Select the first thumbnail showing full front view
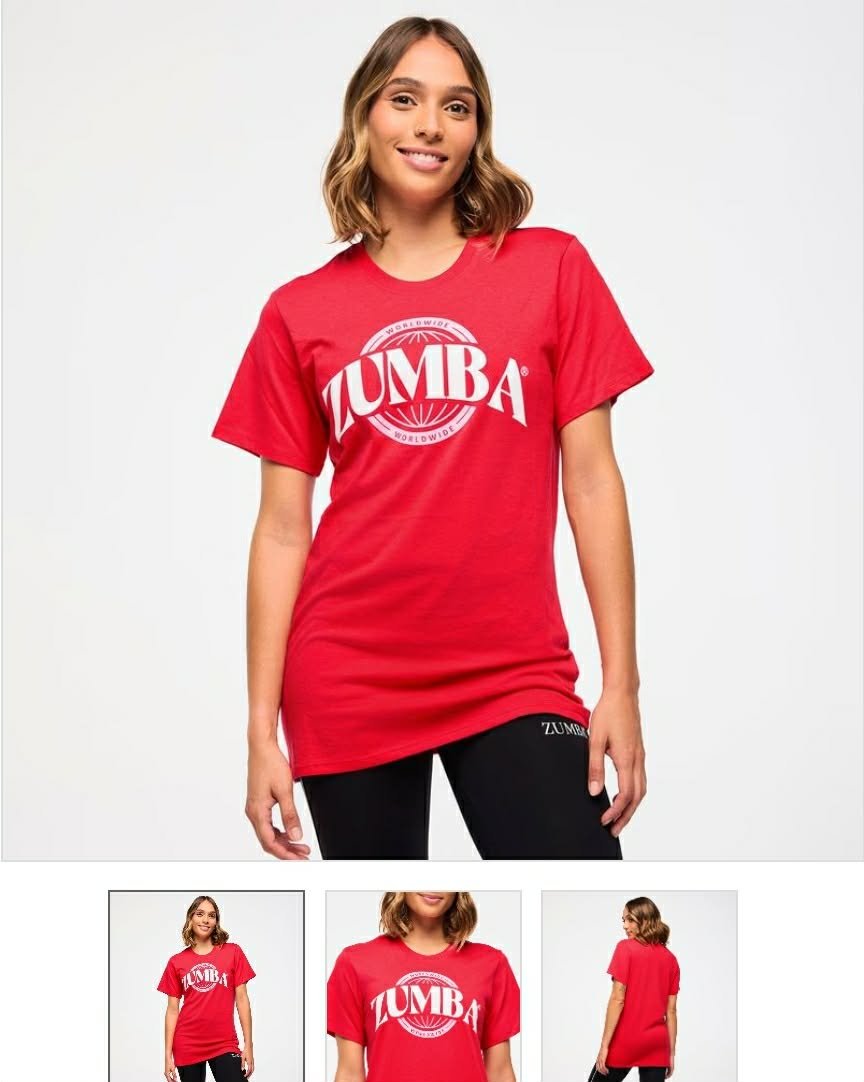This screenshot has height=1082, width=864. (206, 985)
